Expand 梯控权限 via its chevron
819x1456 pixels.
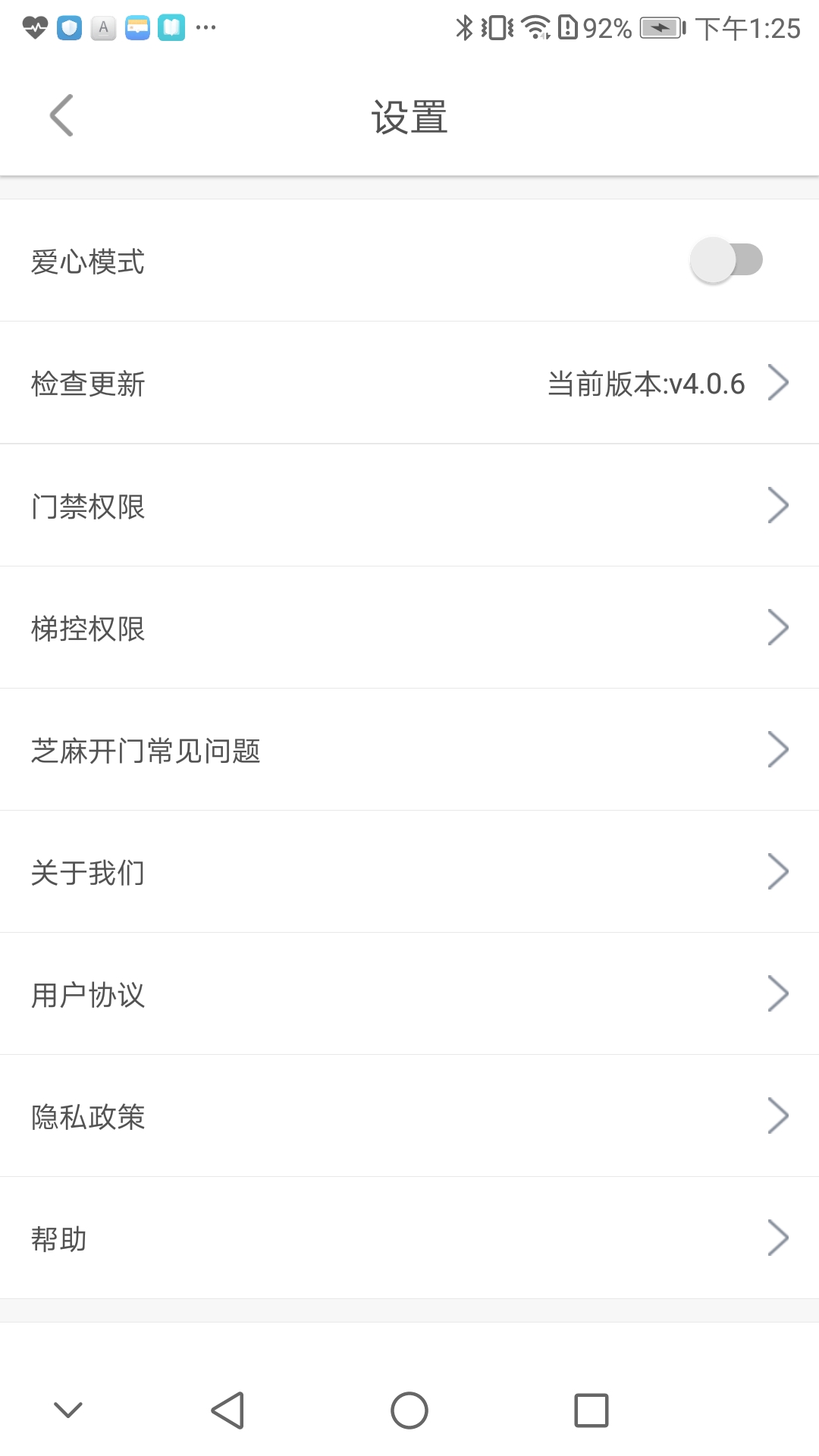pos(778,627)
